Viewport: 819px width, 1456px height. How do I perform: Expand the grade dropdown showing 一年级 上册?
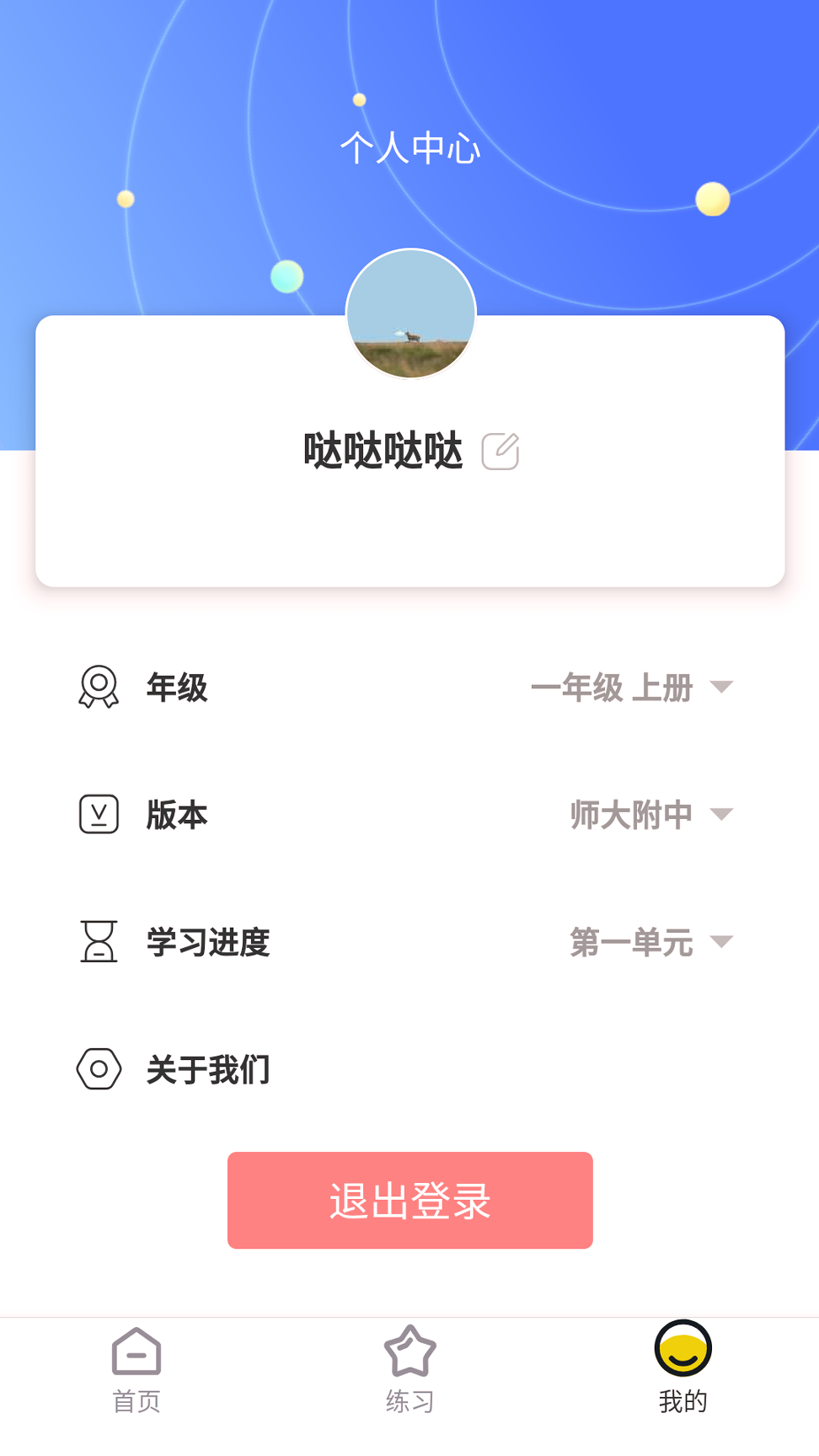coord(632,688)
